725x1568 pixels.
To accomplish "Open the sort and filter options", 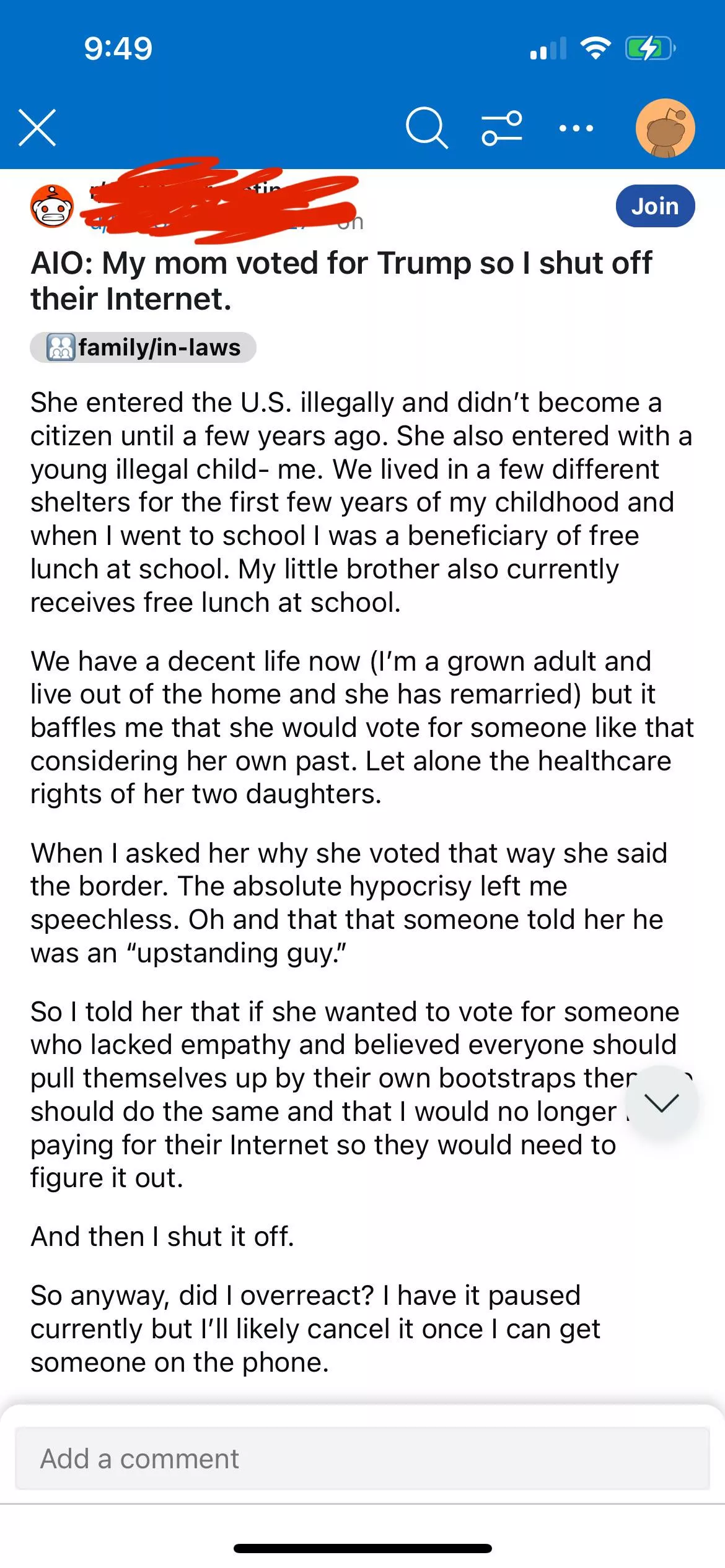I will click(x=502, y=128).
